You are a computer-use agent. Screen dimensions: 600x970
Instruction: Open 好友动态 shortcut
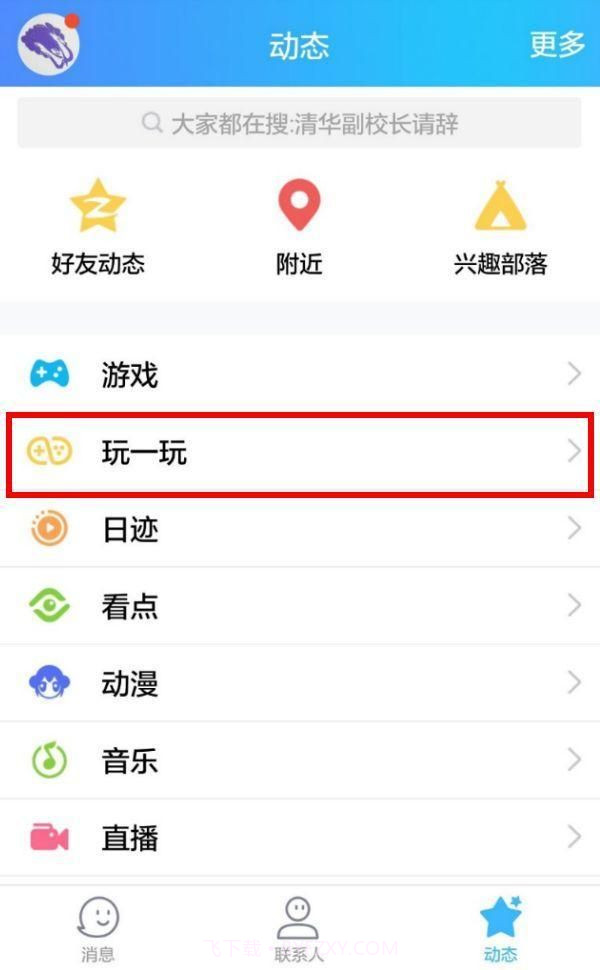(x=98, y=228)
